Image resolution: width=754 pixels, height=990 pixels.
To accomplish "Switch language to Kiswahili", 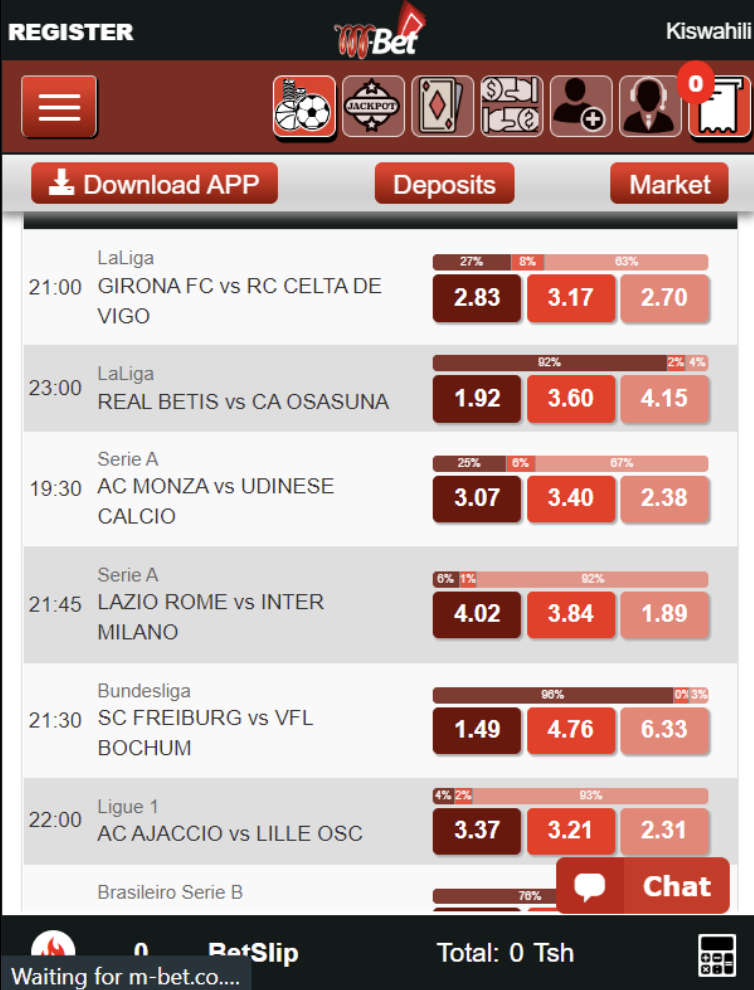I will pos(708,31).
